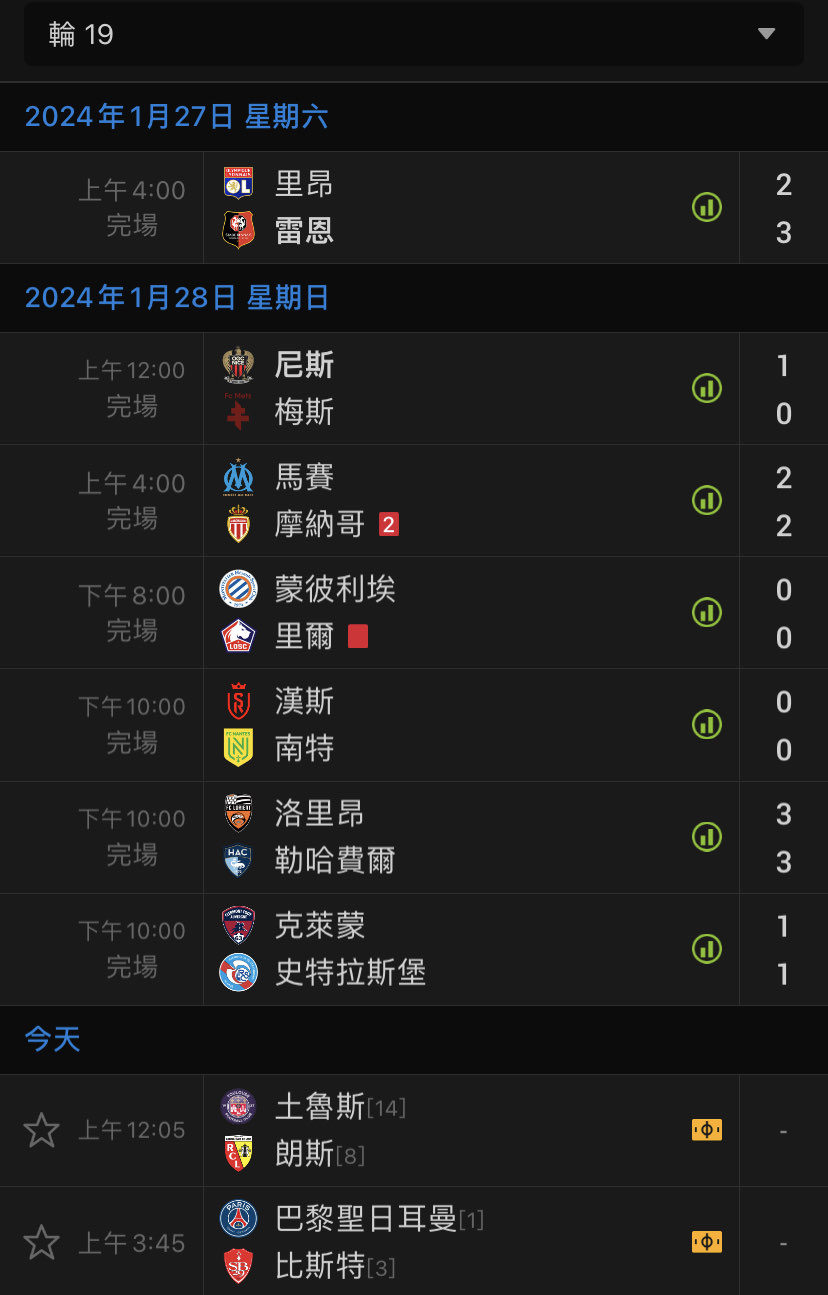Open lineup pitch icon for 土魯斯 vs 朗斯
The image size is (828, 1295).
tap(706, 1130)
